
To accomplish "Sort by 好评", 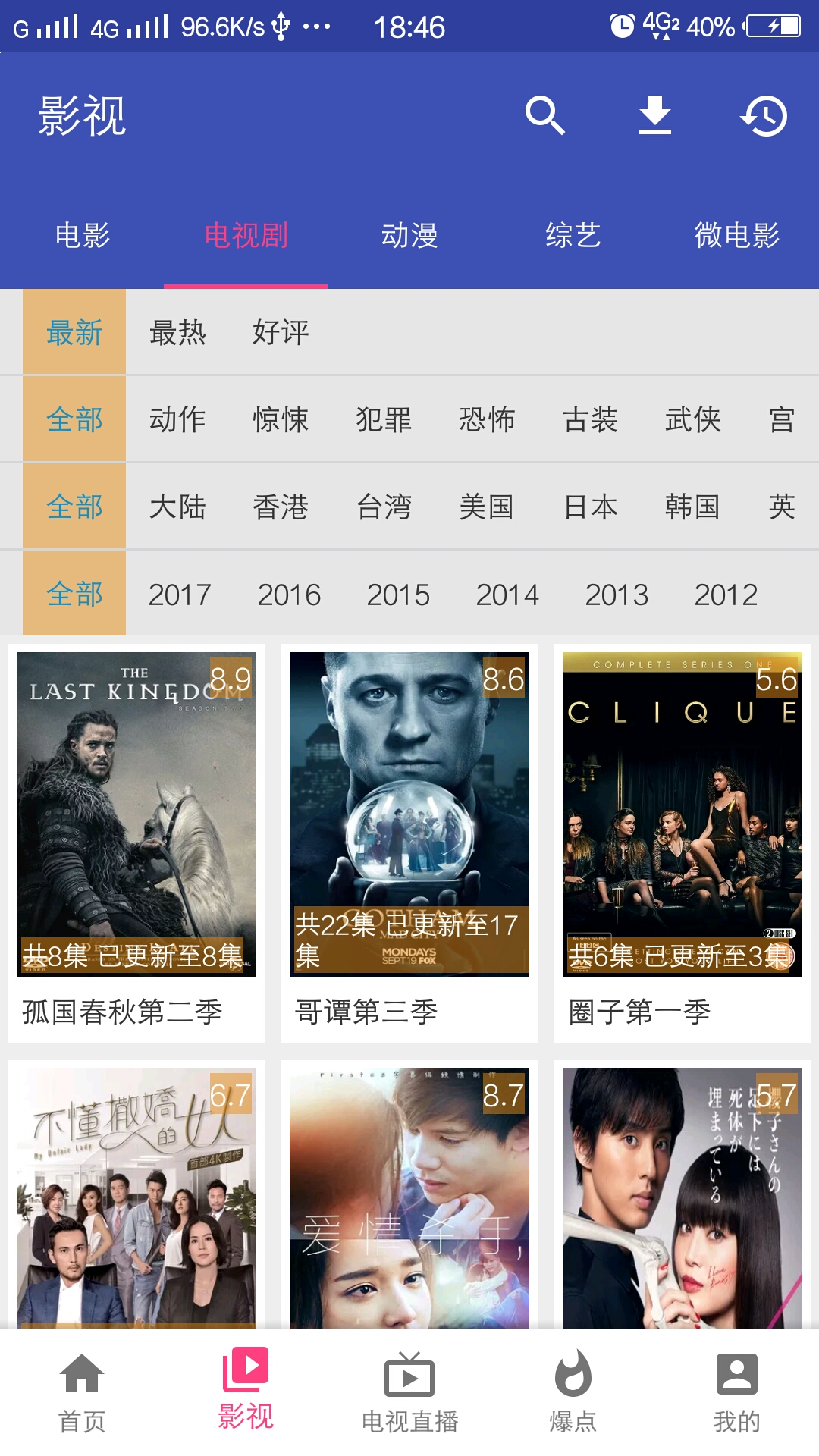I will [x=281, y=332].
